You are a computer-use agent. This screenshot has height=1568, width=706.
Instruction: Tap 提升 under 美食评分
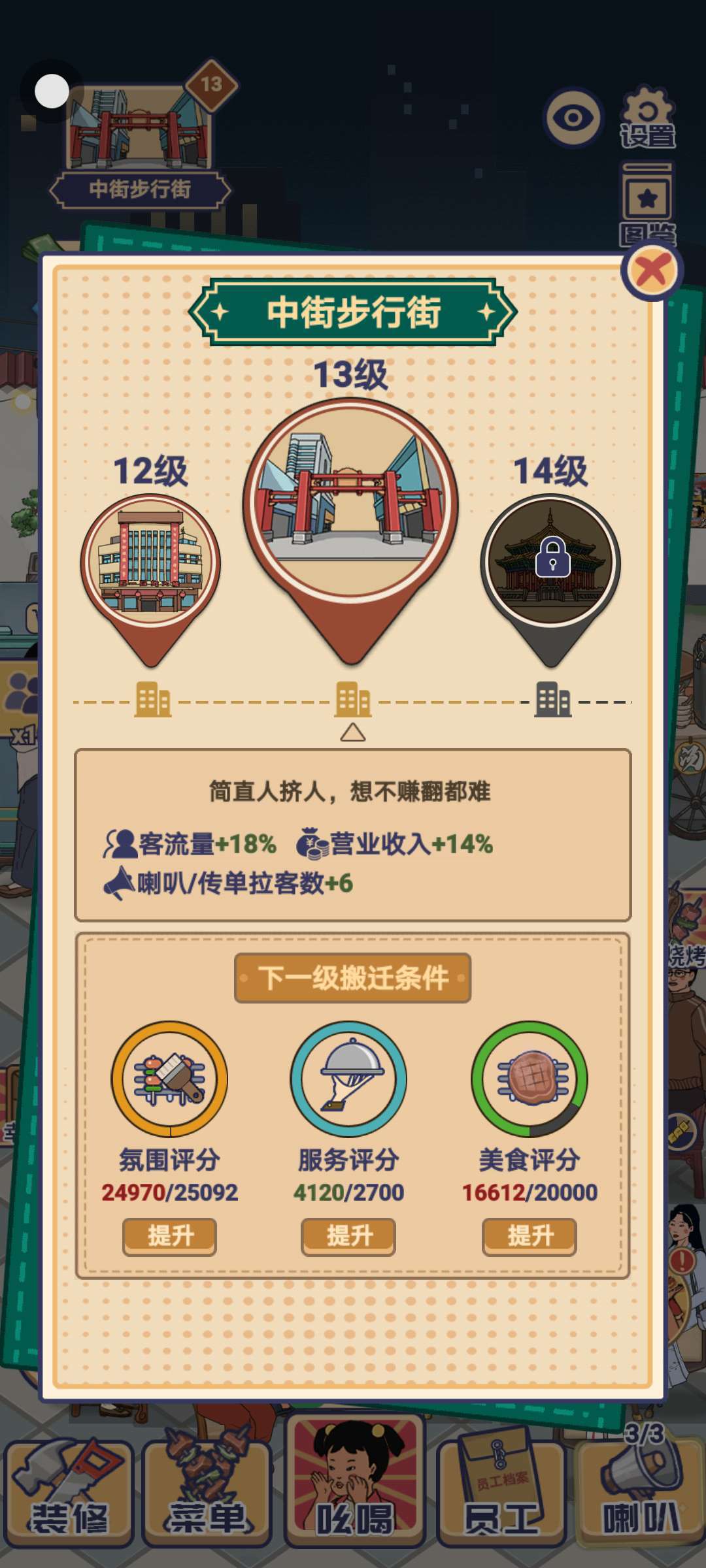point(529,1236)
